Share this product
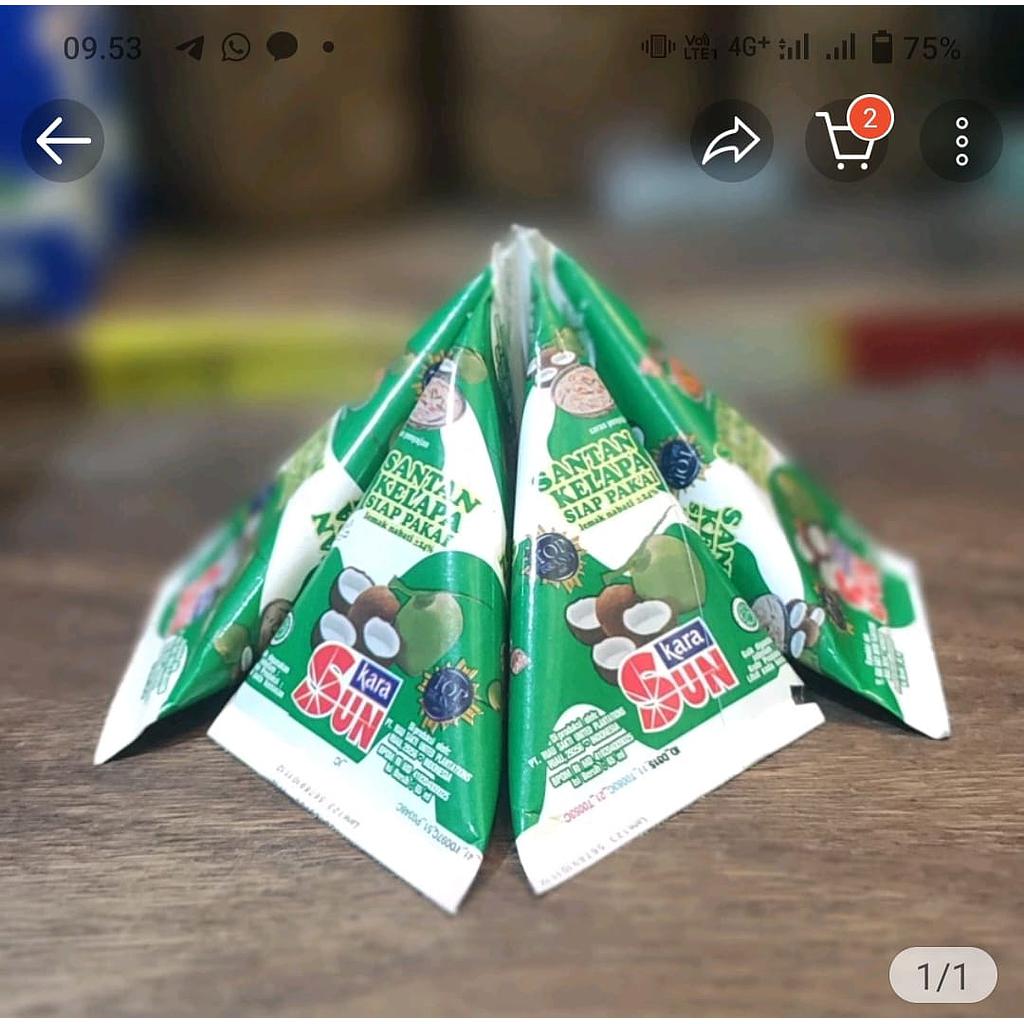Image resolution: width=1024 pixels, height=1024 pixels. tap(731, 141)
